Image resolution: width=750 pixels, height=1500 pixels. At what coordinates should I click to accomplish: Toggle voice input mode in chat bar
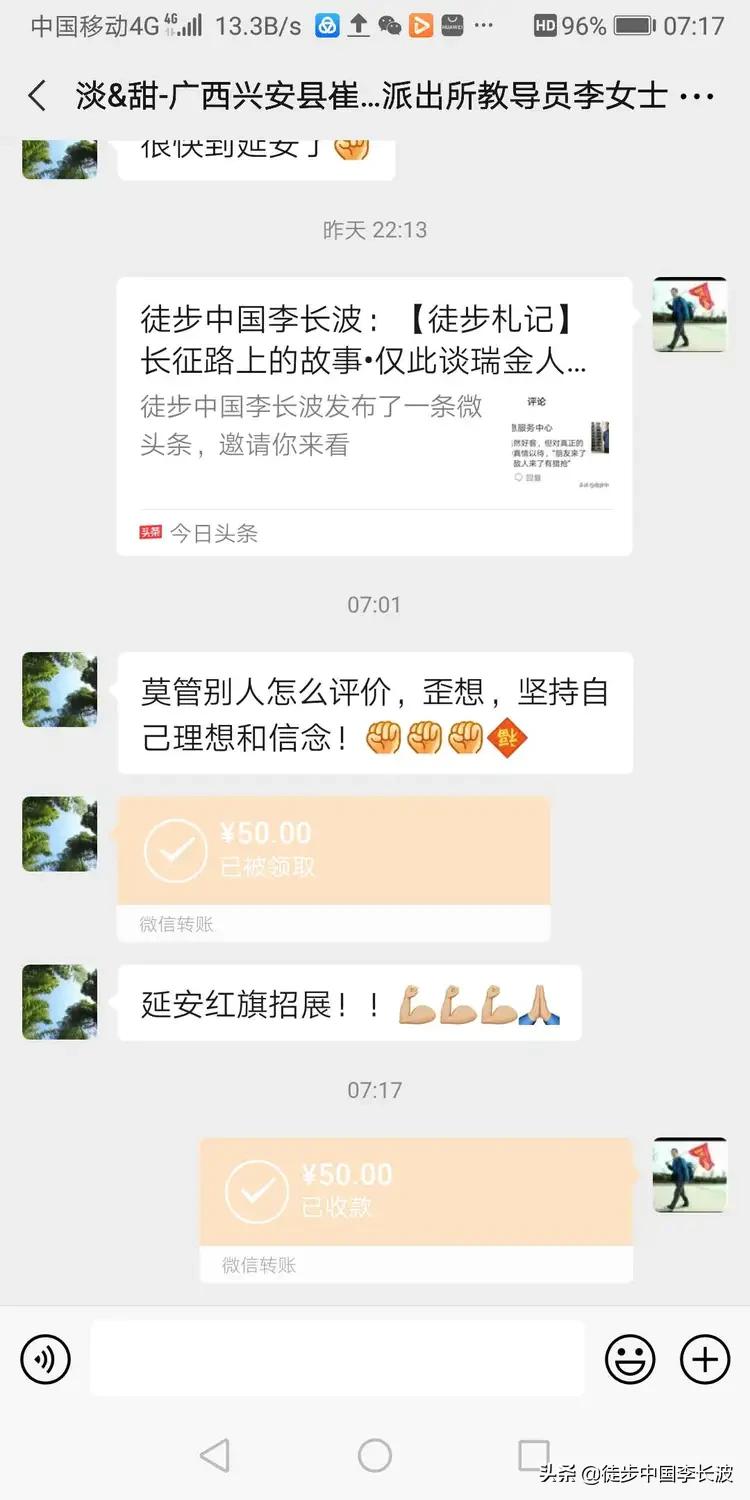click(x=46, y=1358)
